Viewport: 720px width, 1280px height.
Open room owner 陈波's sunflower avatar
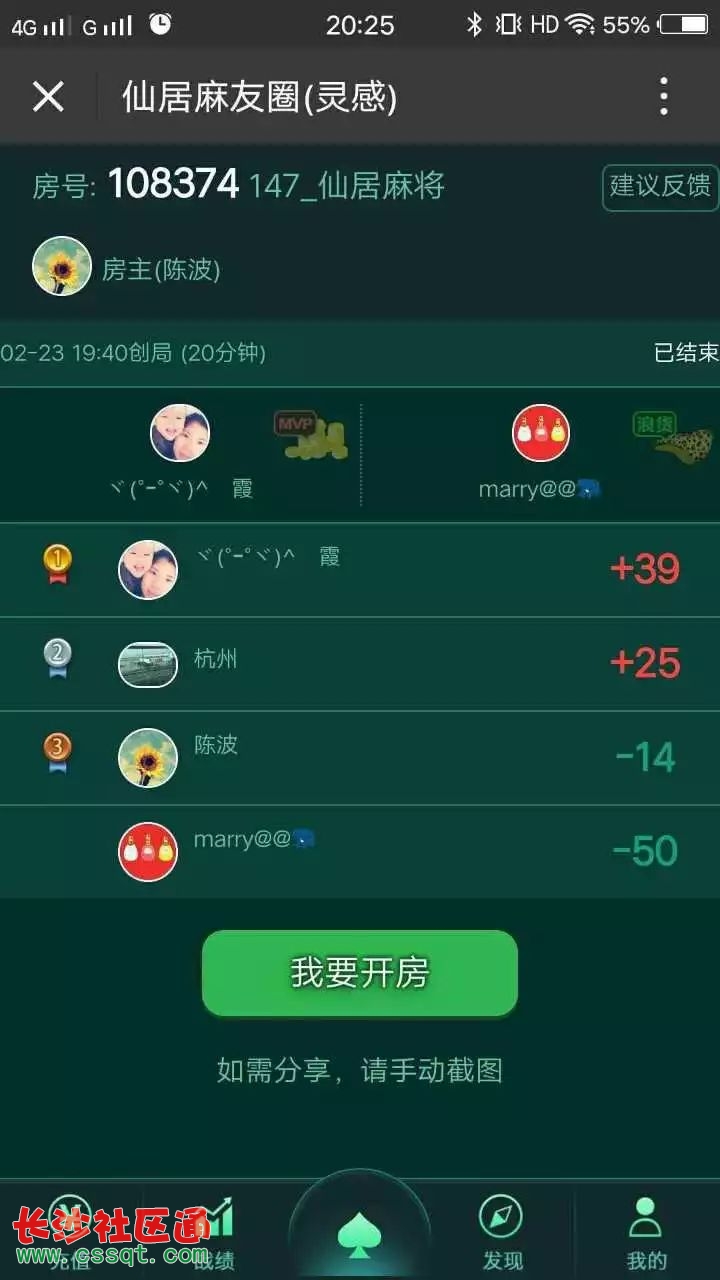click(62, 266)
